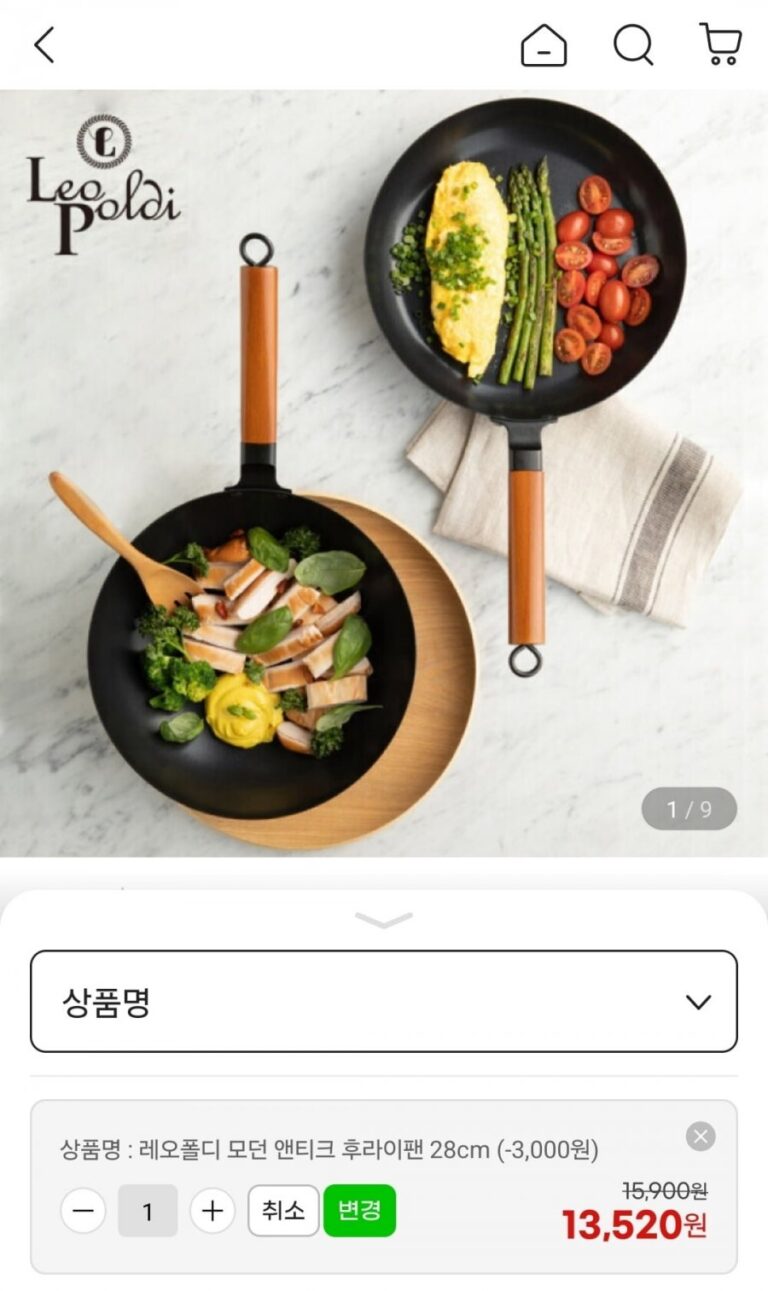The width and height of the screenshot is (768, 1291).
Task: Go back to the previous page
Action: click(44, 45)
